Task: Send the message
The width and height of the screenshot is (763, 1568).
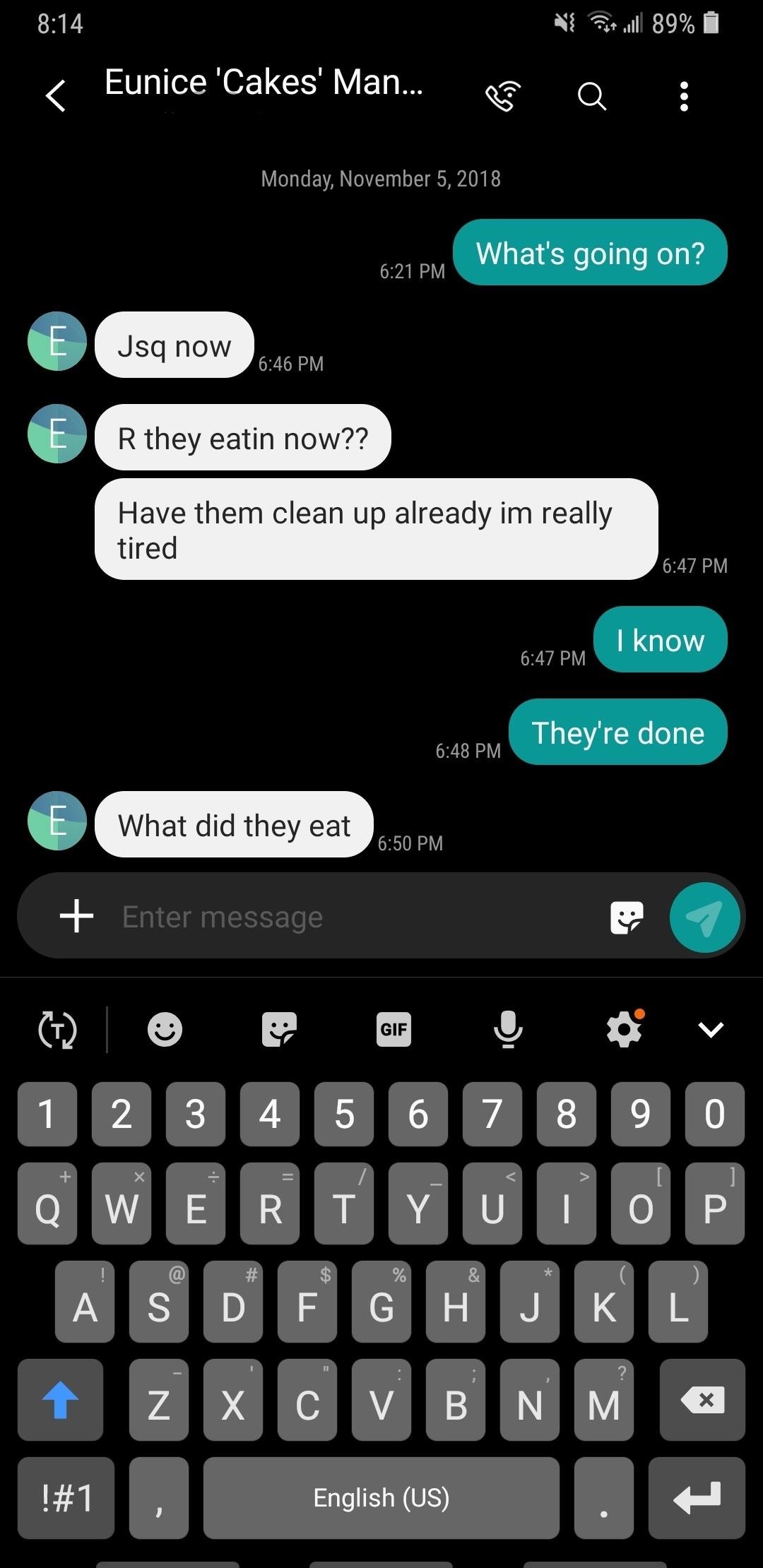Action: coord(704,917)
